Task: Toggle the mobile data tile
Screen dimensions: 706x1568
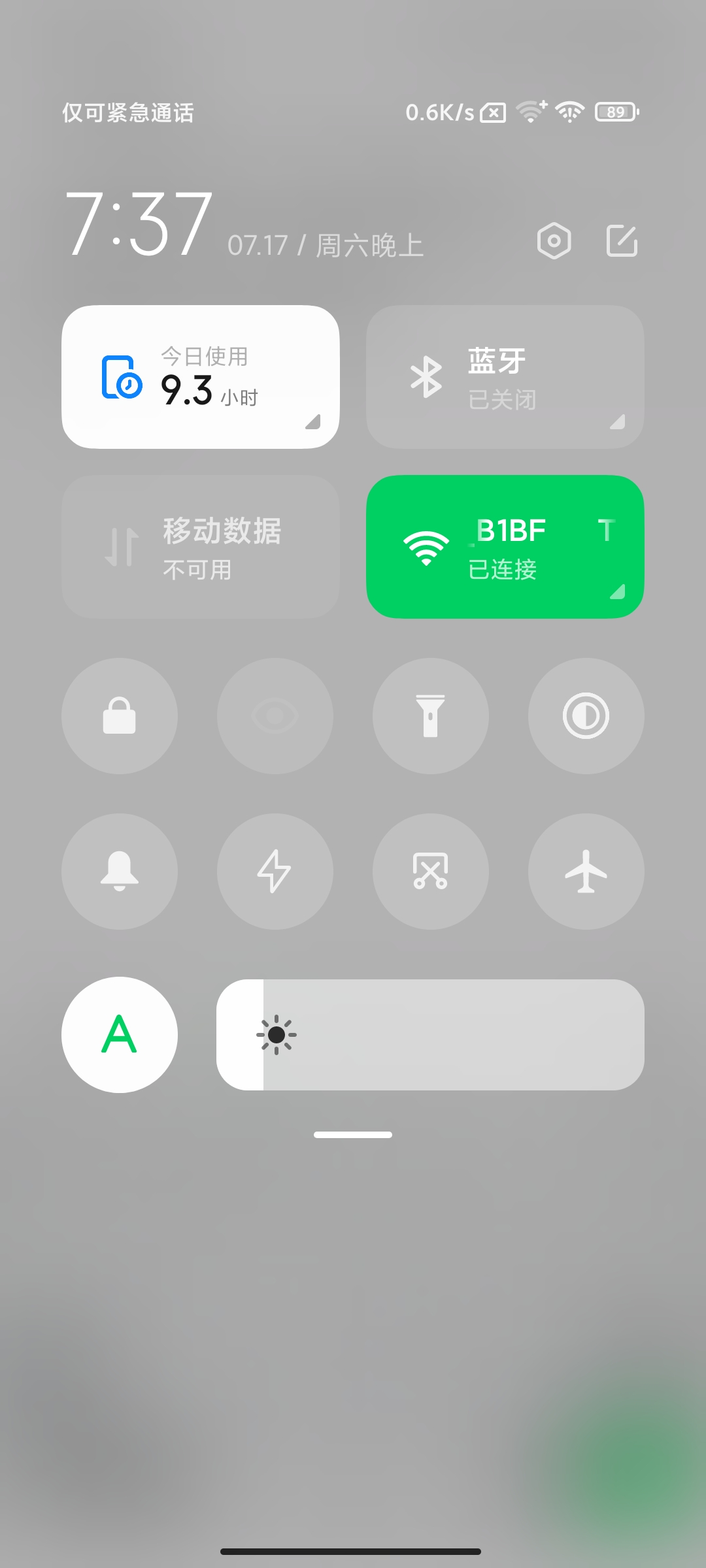Action: 200,547
